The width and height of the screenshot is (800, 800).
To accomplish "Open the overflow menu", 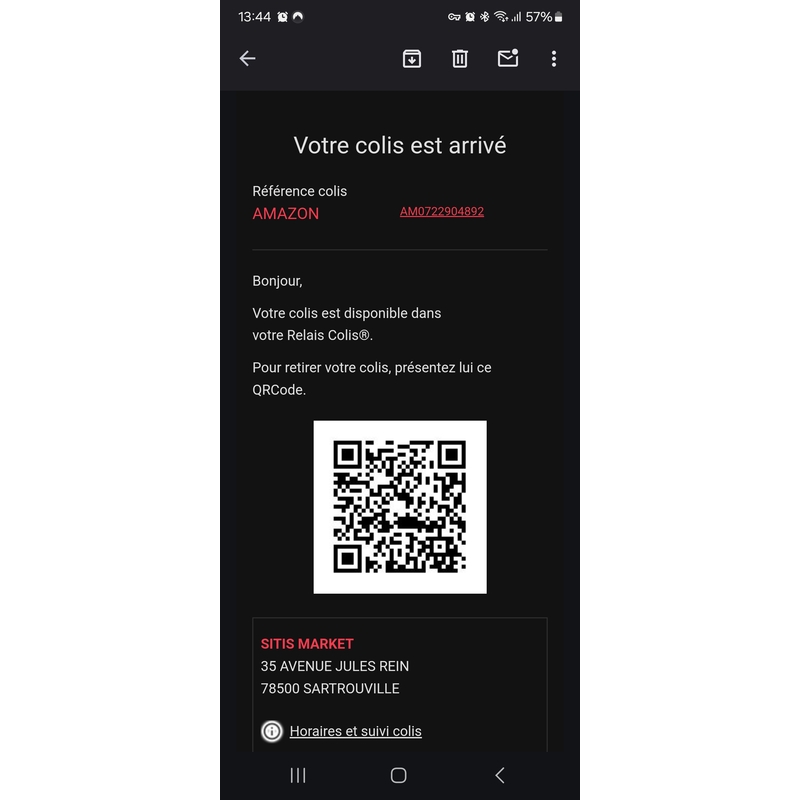I will pos(554,59).
